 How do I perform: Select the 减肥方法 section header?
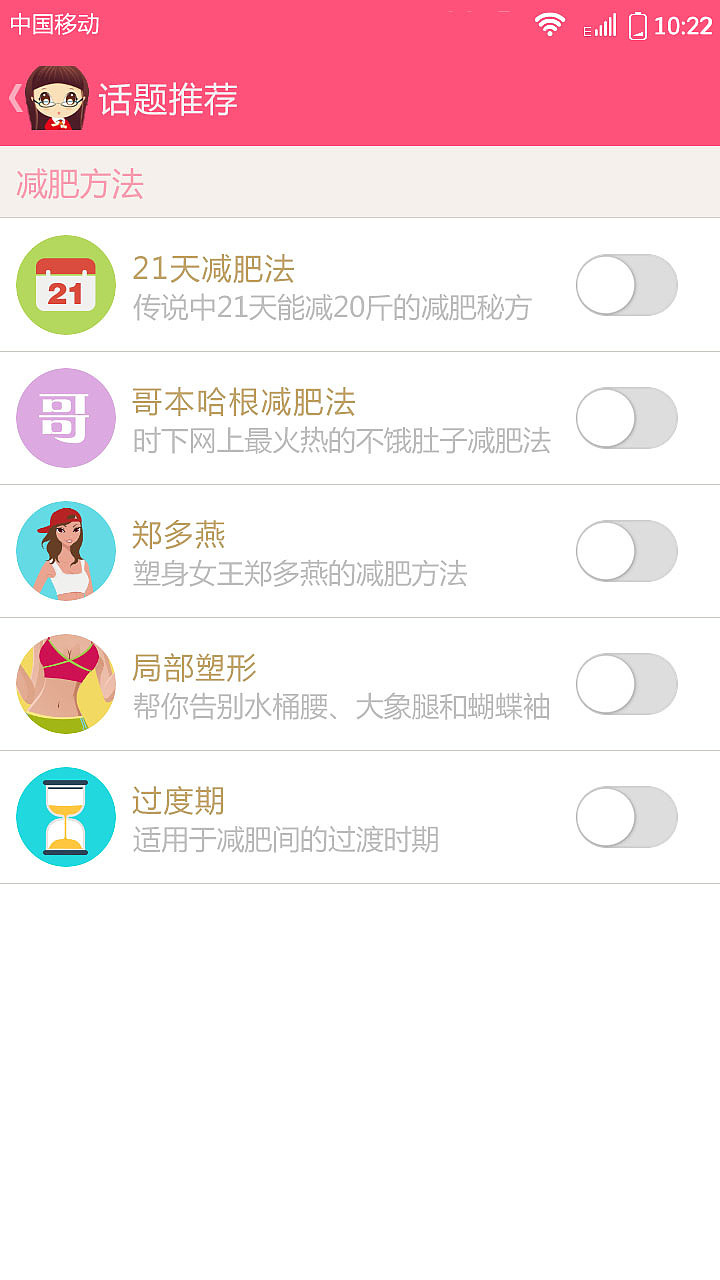tap(77, 183)
